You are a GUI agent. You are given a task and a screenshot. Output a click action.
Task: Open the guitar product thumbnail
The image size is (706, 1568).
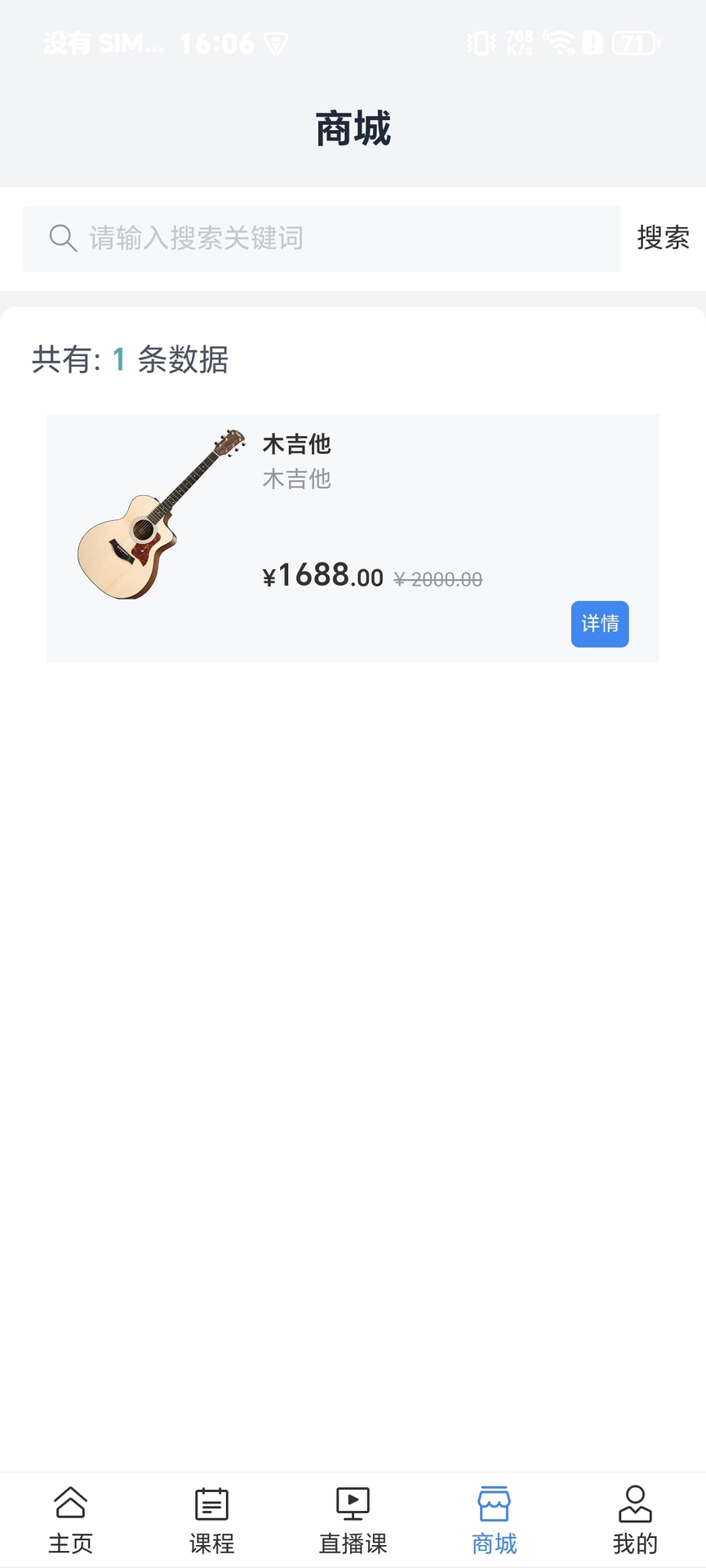click(147, 521)
